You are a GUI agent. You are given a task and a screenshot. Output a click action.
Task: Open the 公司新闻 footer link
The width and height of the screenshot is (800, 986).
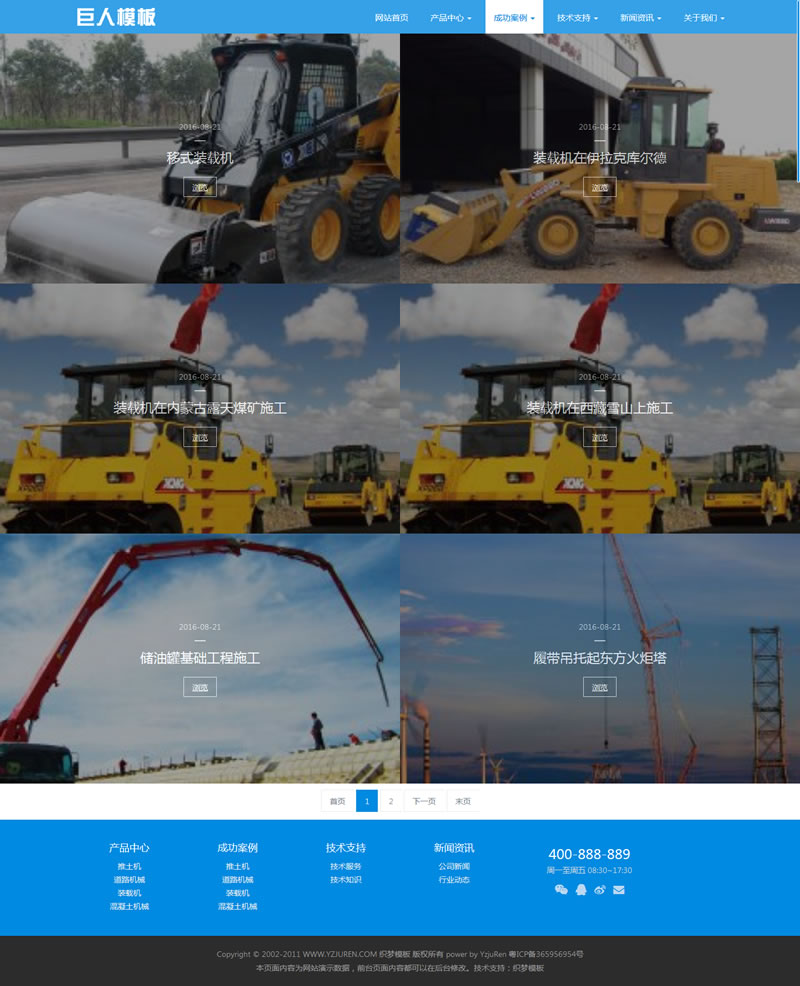[x=453, y=867]
